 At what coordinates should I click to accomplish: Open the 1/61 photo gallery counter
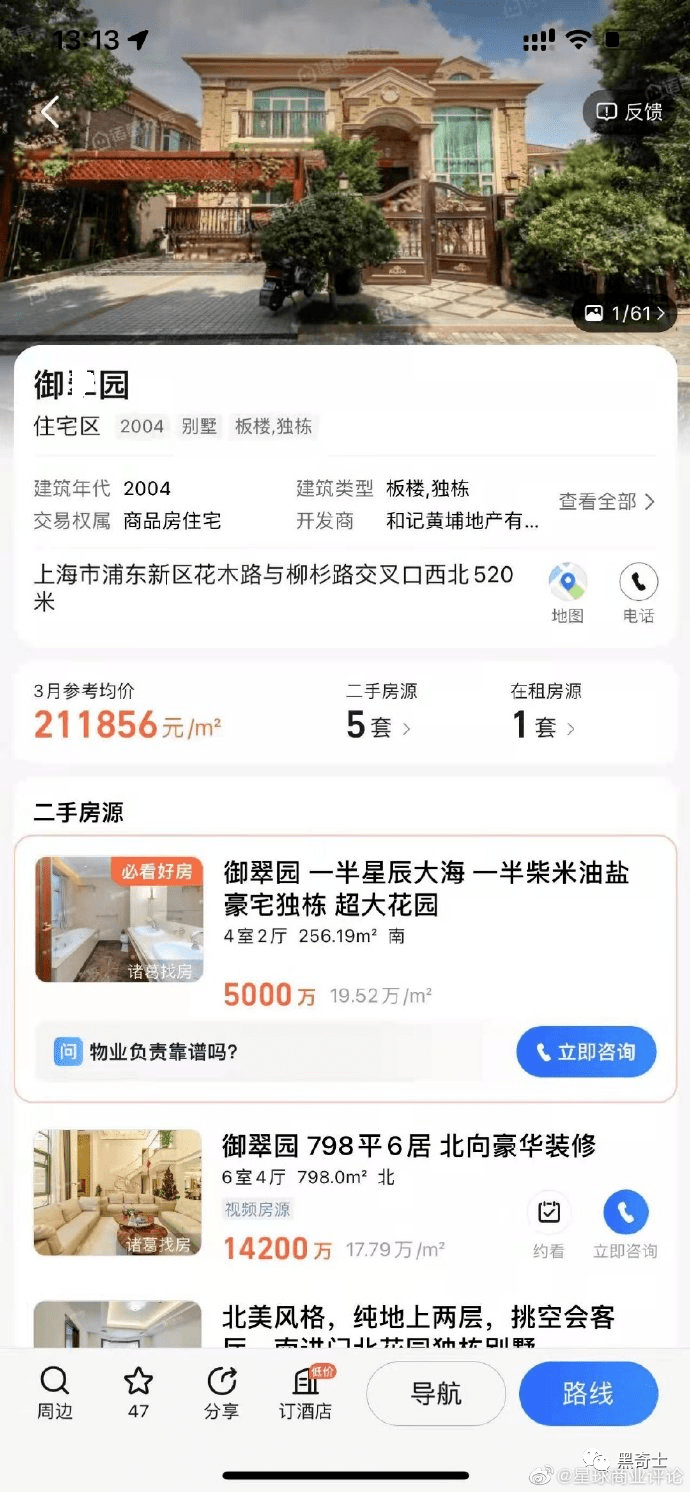click(625, 313)
